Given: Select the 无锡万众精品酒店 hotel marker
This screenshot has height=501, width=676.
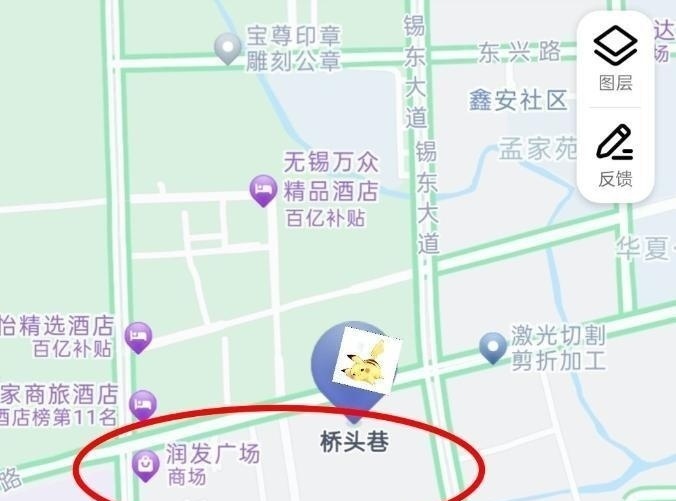Looking at the screenshot, I should [x=263, y=191].
